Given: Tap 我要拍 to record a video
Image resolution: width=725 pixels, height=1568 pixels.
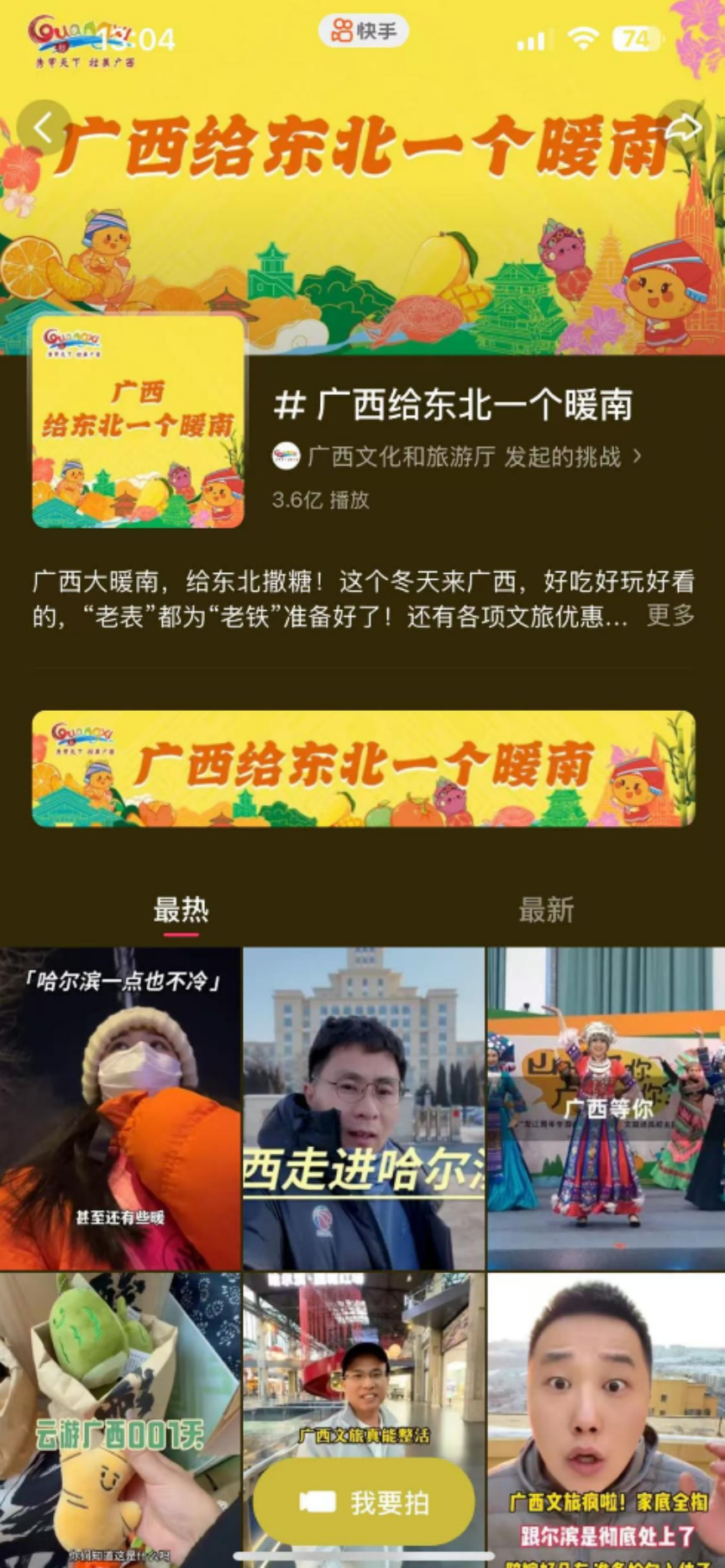Looking at the screenshot, I should [364, 1502].
